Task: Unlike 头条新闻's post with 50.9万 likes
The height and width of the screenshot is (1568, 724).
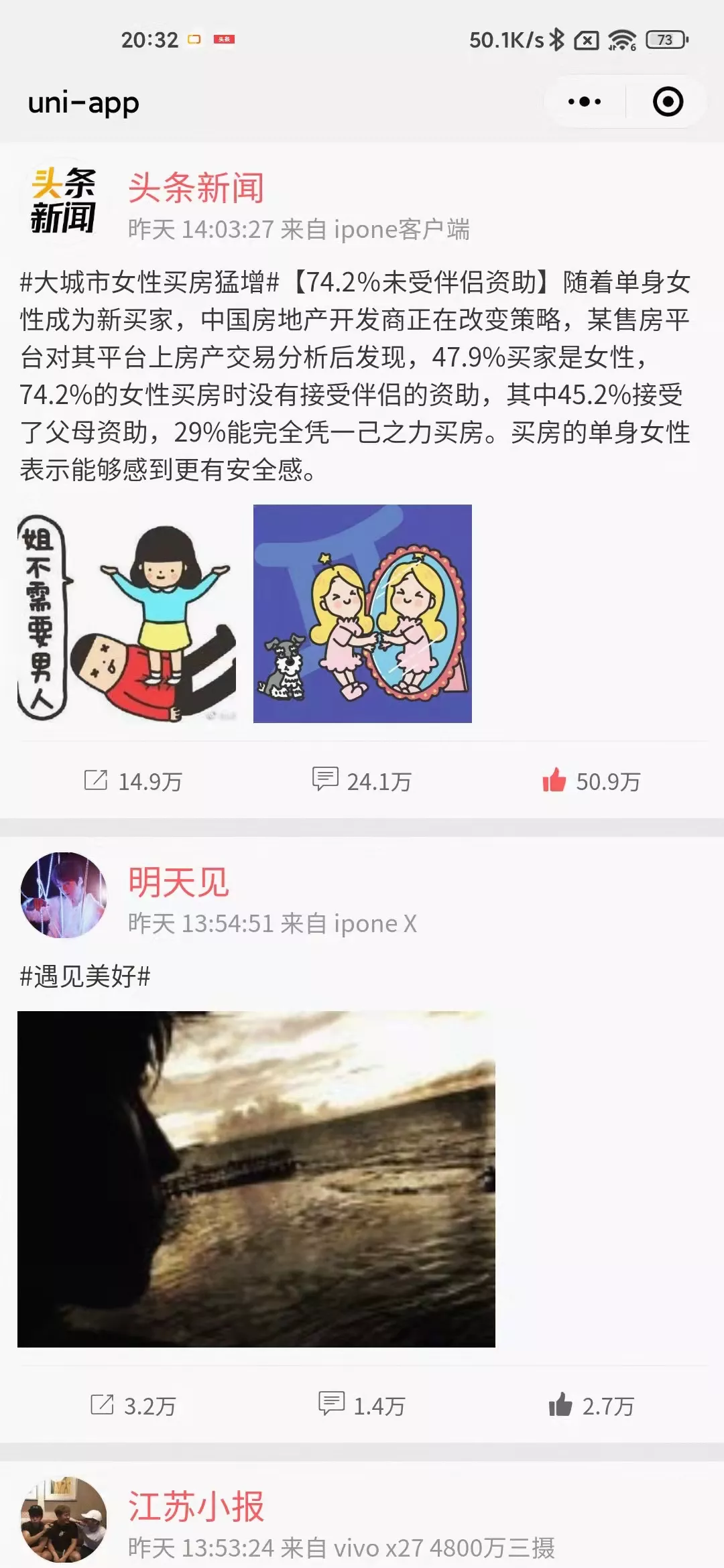Action: pos(591,781)
